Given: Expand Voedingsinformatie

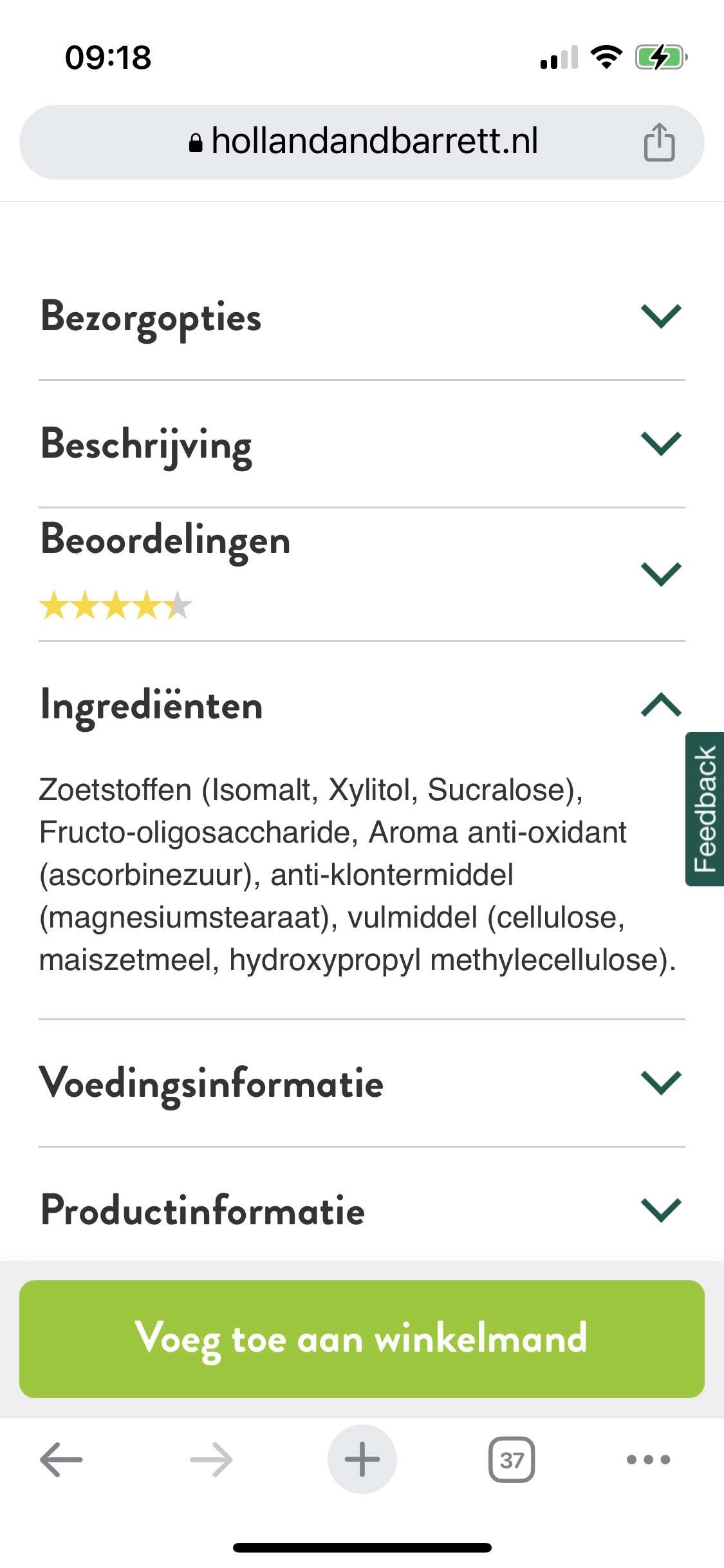Looking at the screenshot, I should (x=362, y=1083).
